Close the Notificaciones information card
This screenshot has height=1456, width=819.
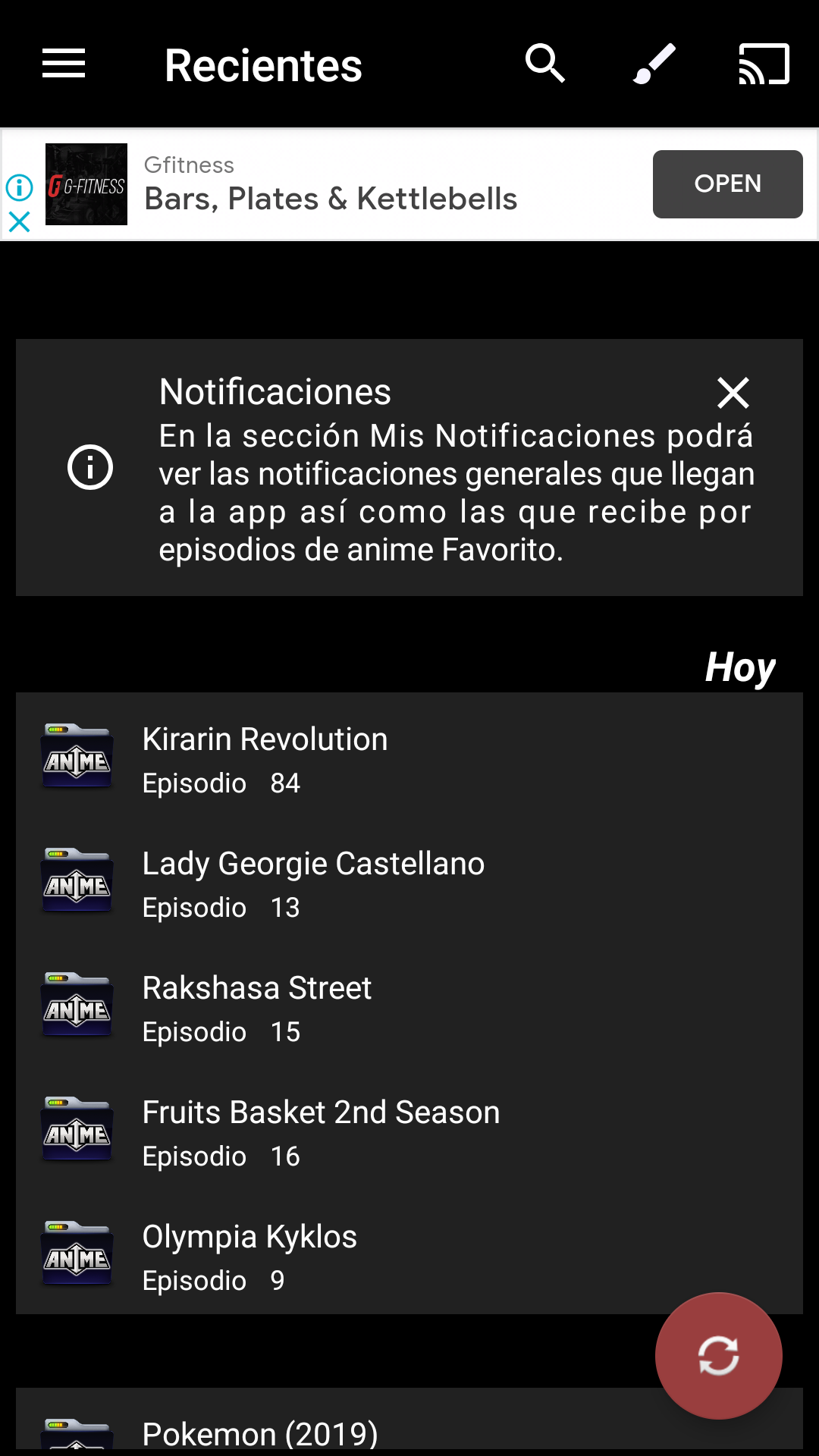tap(733, 393)
